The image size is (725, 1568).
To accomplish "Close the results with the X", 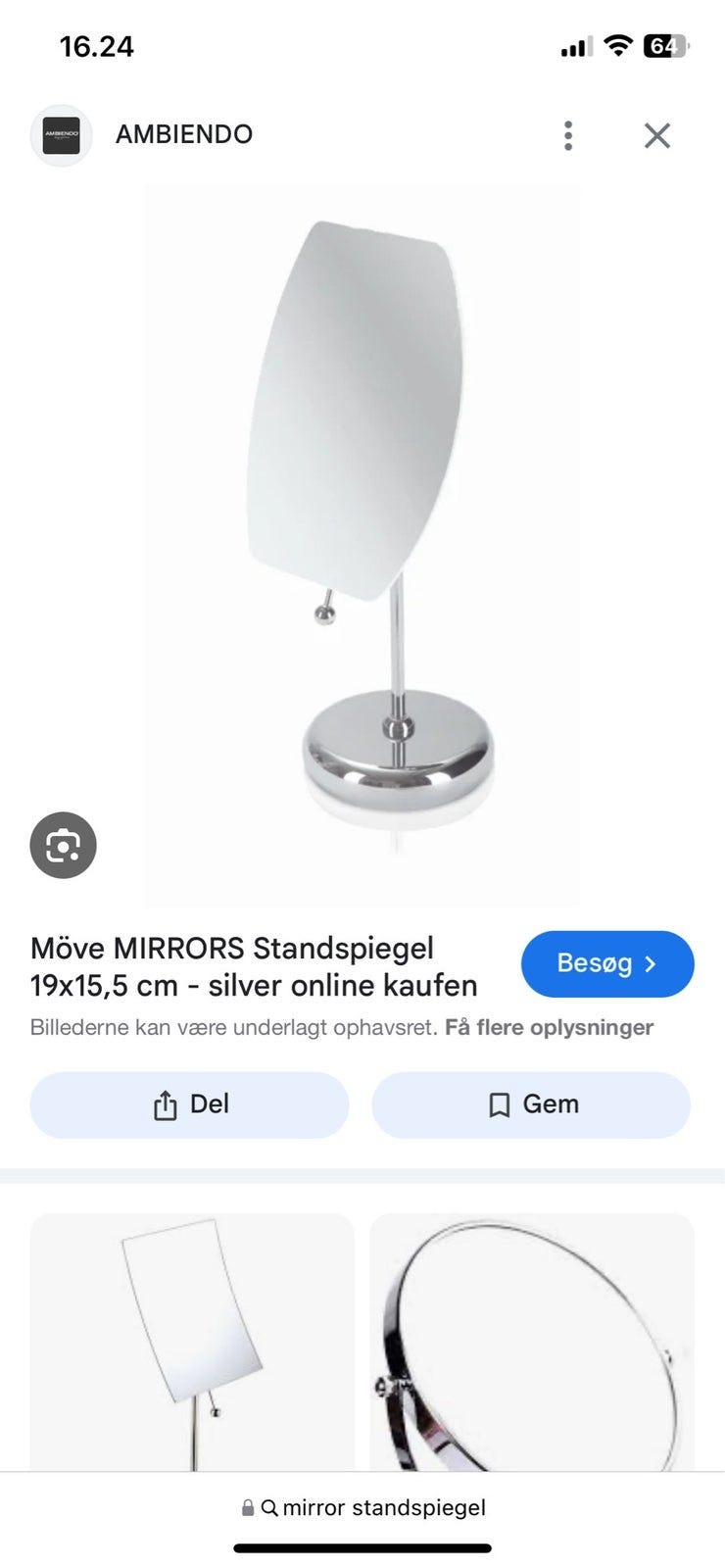I will [x=657, y=136].
